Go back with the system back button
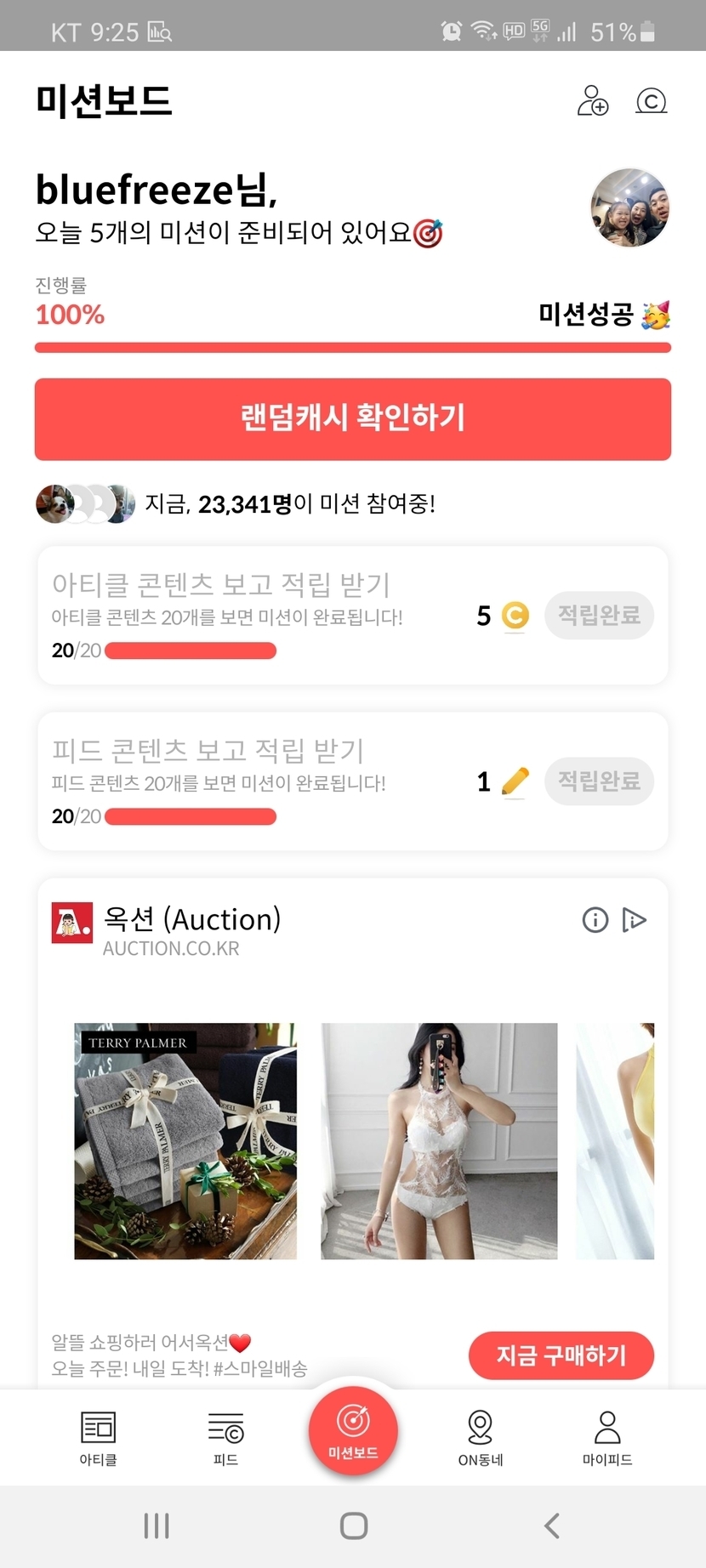This screenshot has height=1568, width=706. (551, 1525)
